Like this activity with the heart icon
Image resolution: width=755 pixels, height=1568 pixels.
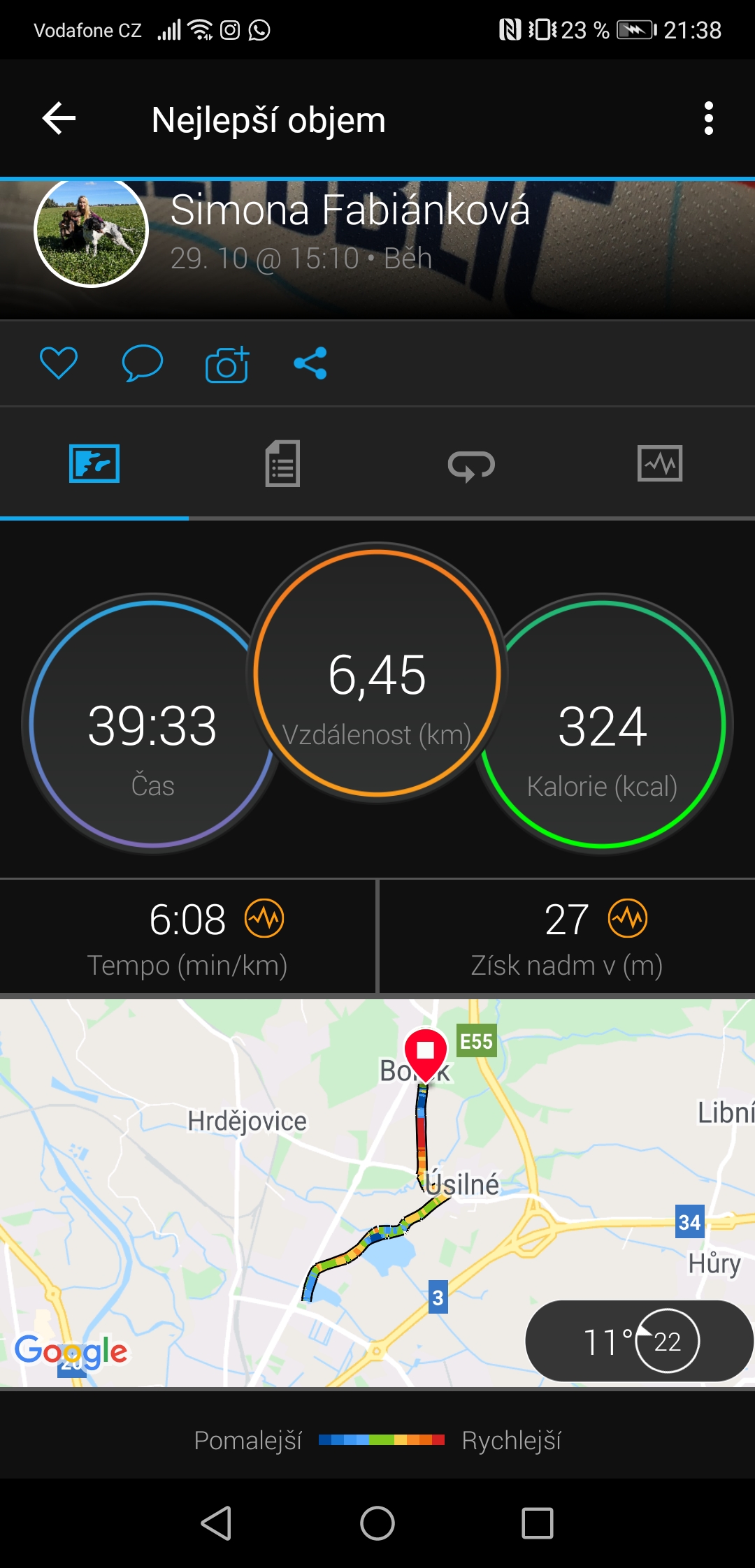coord(59,363)
